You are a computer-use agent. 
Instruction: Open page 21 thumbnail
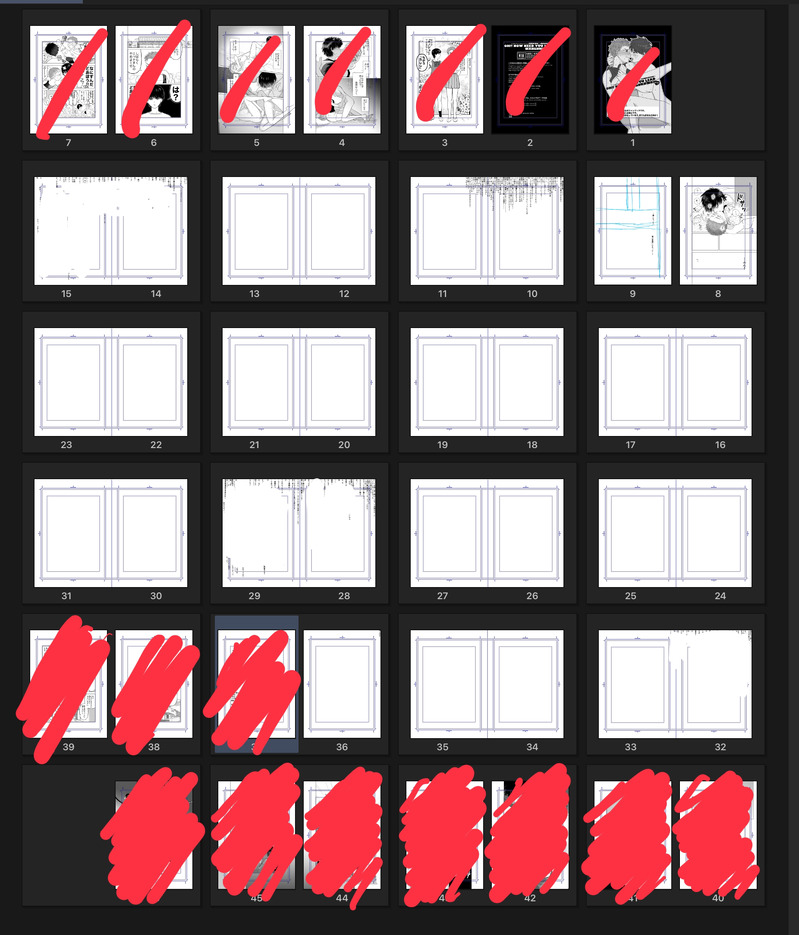tap(260, 382)
